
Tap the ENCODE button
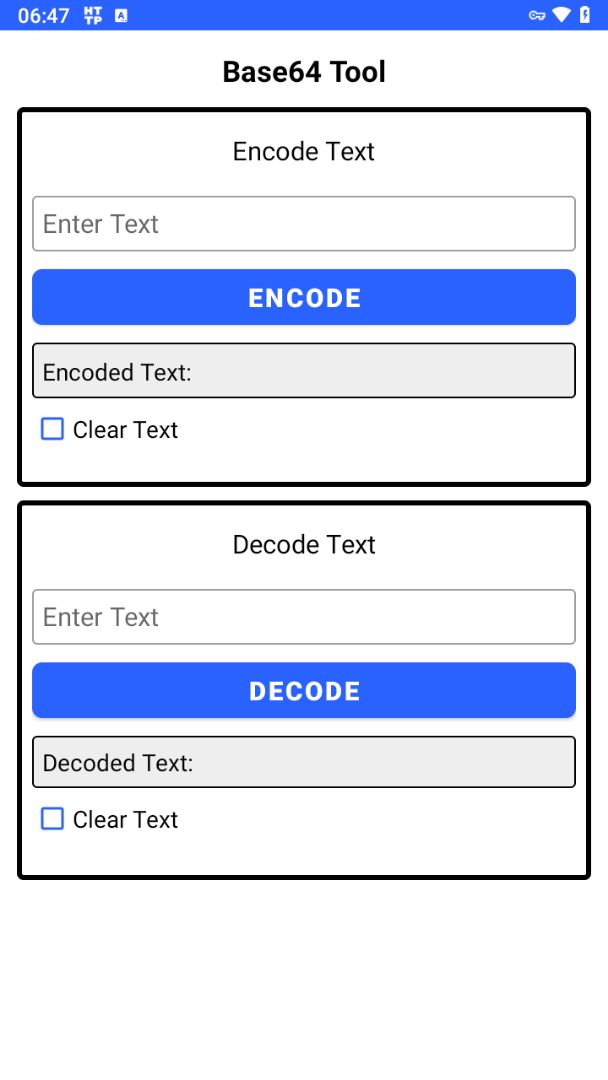pyautogui.click(x=303, y=298)
